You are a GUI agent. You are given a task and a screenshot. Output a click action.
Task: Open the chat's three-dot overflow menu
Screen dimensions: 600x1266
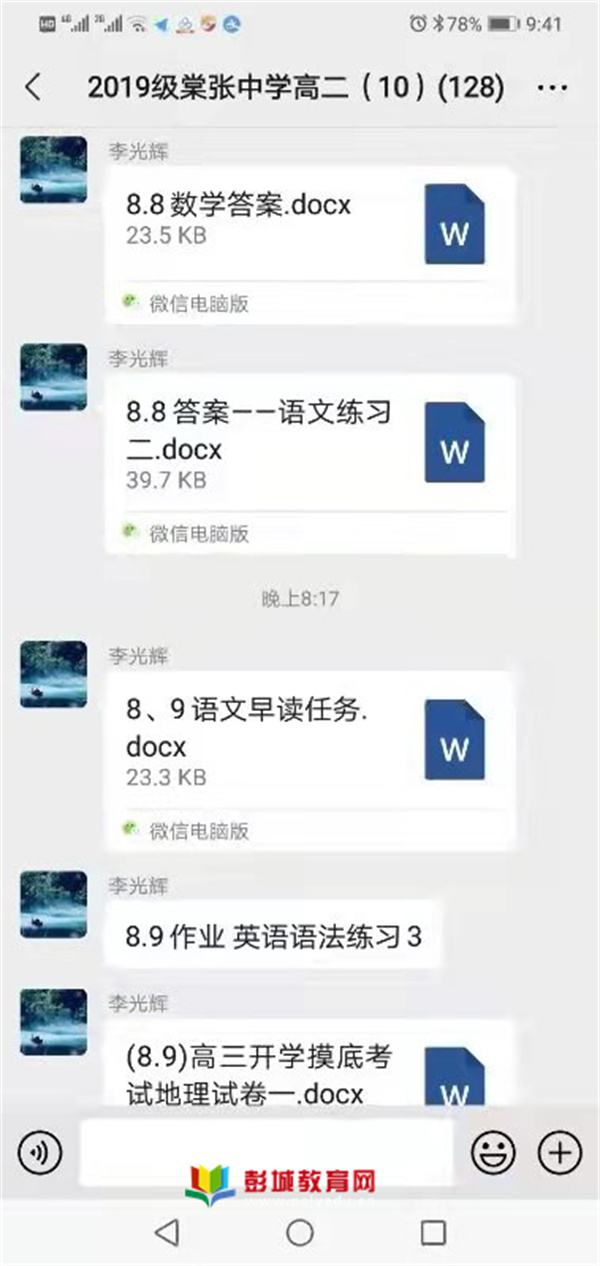552,88
